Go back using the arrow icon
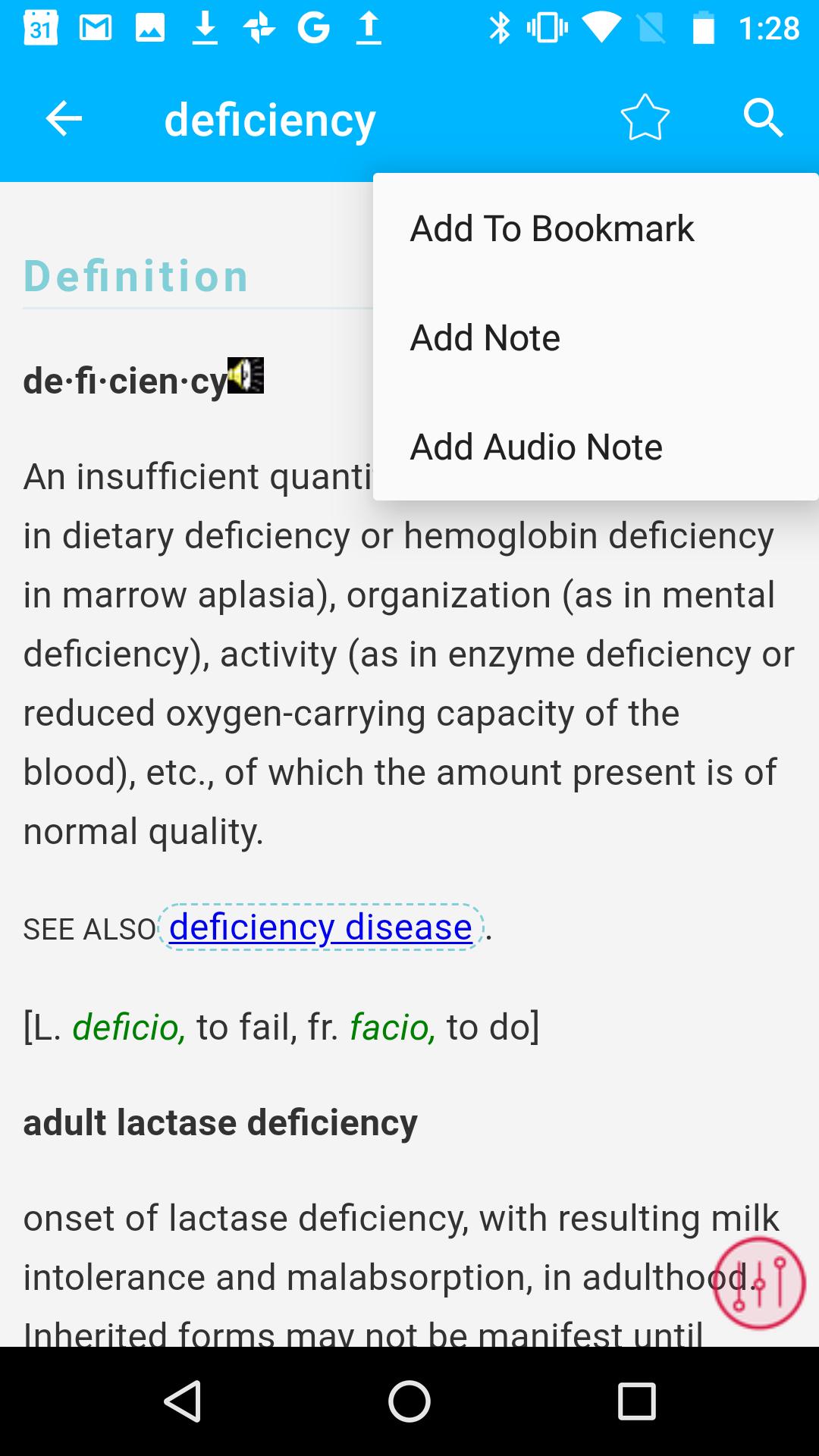Screen dimensions: 819x1456 coord(64,119)
